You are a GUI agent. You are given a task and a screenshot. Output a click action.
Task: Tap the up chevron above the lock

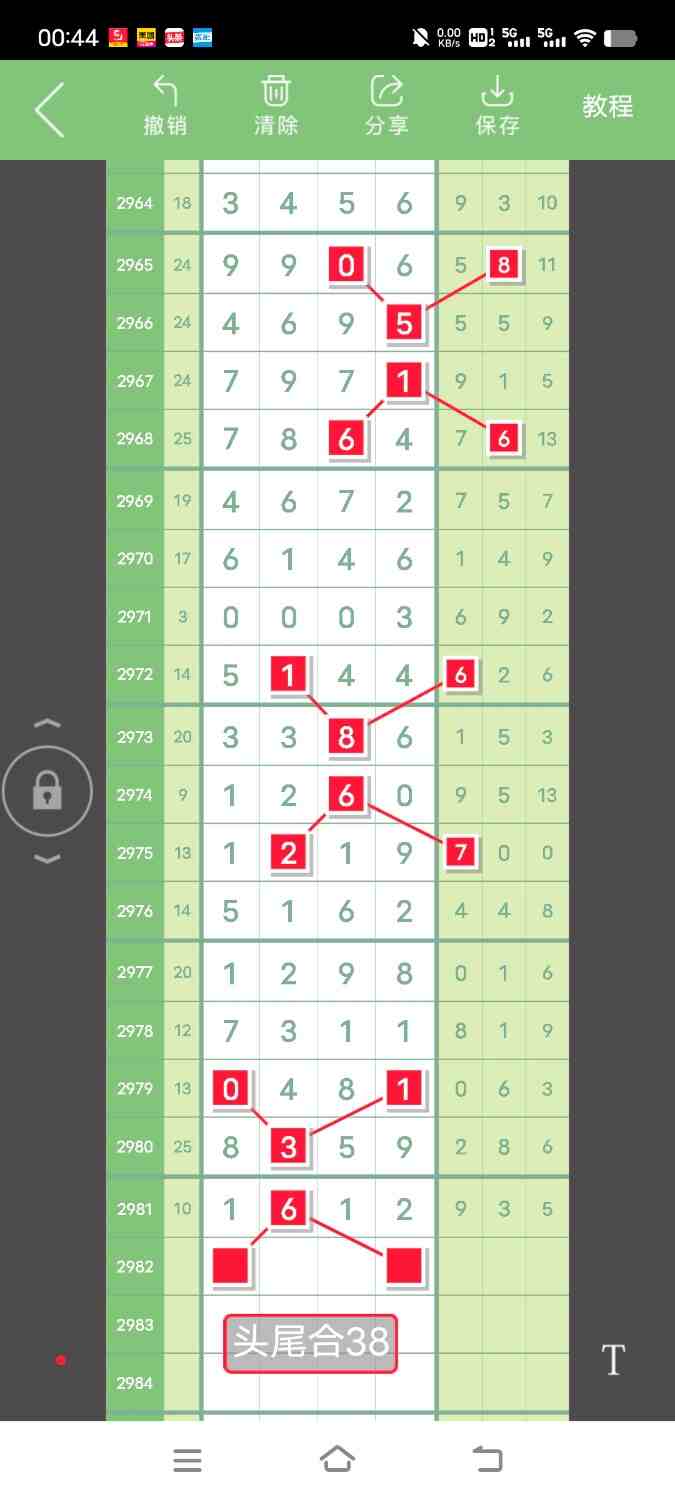(47, 724)
